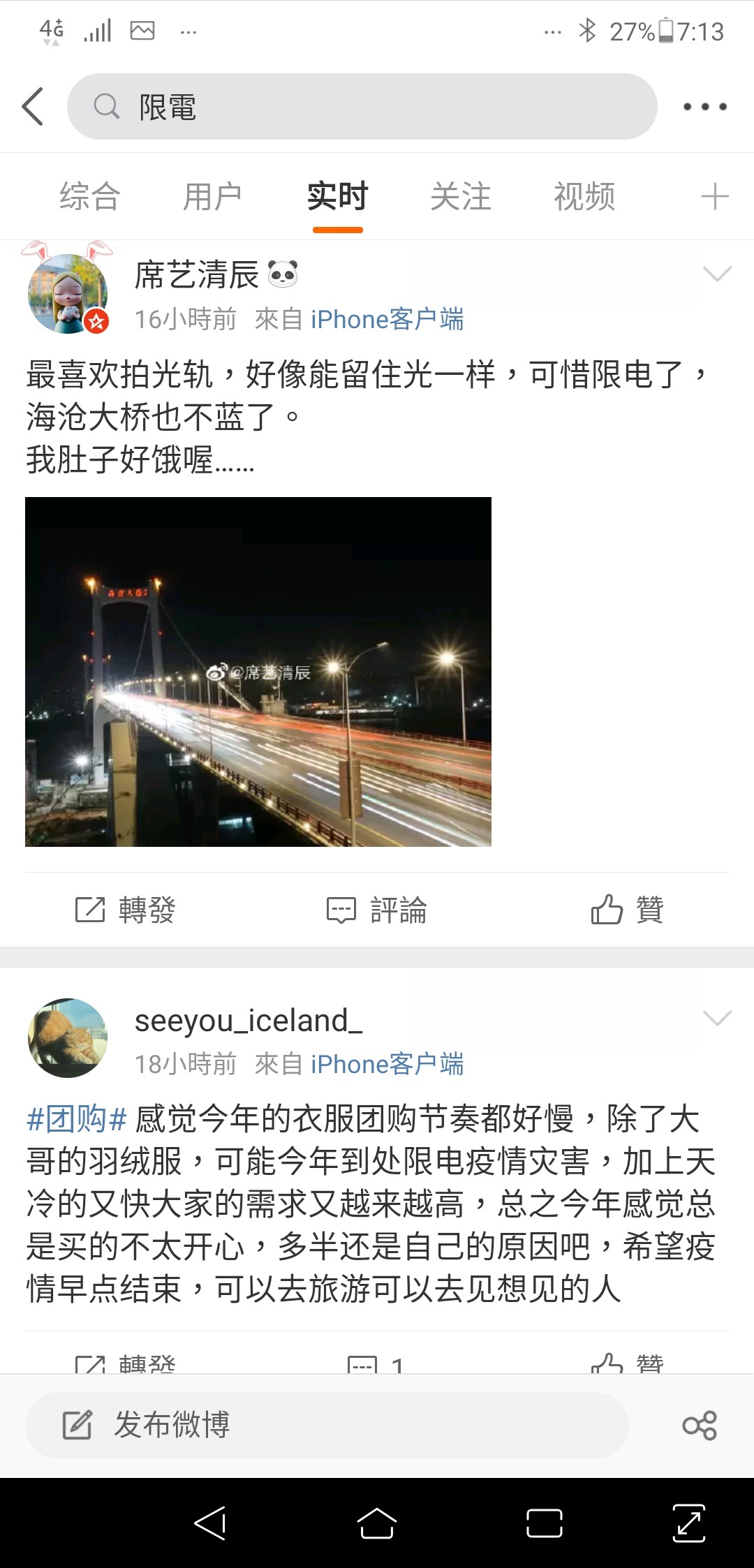This screenshot has height=1568, width=754.
Task: Like 席艺清辰's post with 贊
Action: click(627, 910)
